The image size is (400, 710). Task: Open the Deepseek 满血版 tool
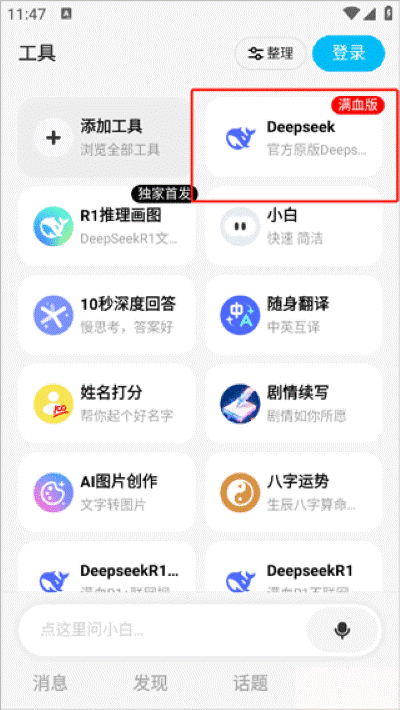point(294,138)
